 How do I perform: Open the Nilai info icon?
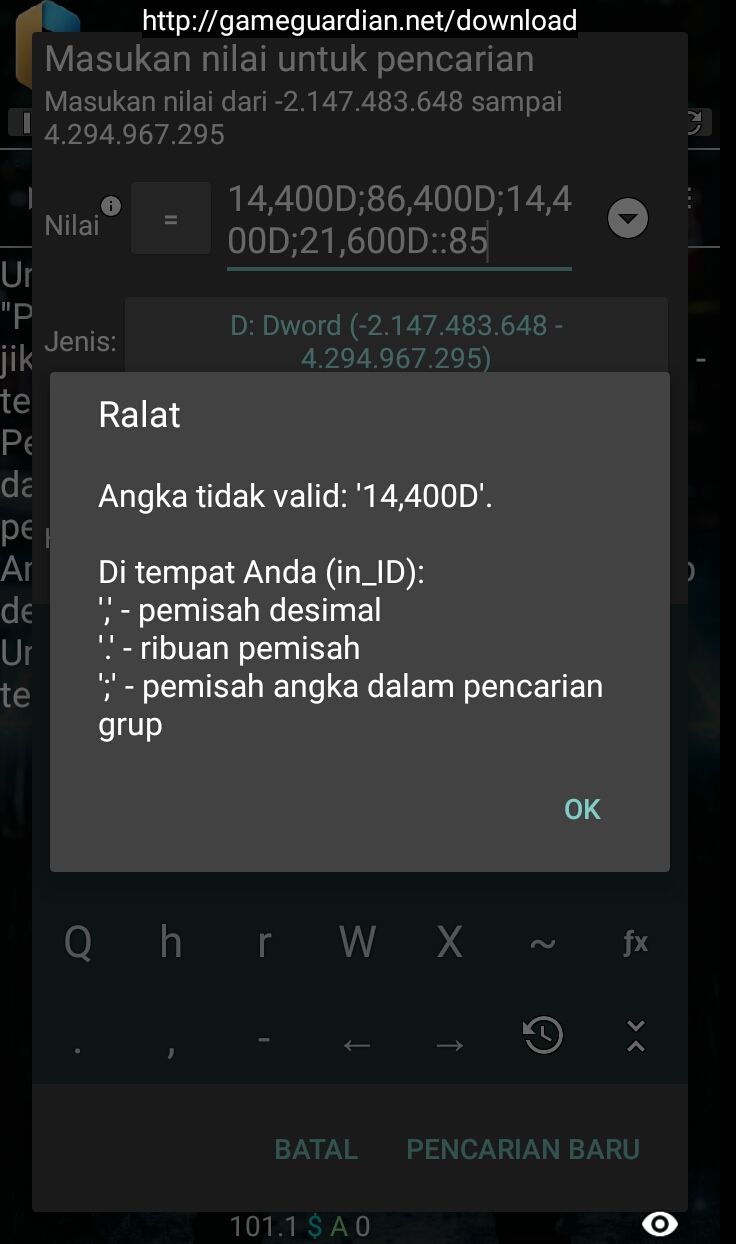pos(111,206)
